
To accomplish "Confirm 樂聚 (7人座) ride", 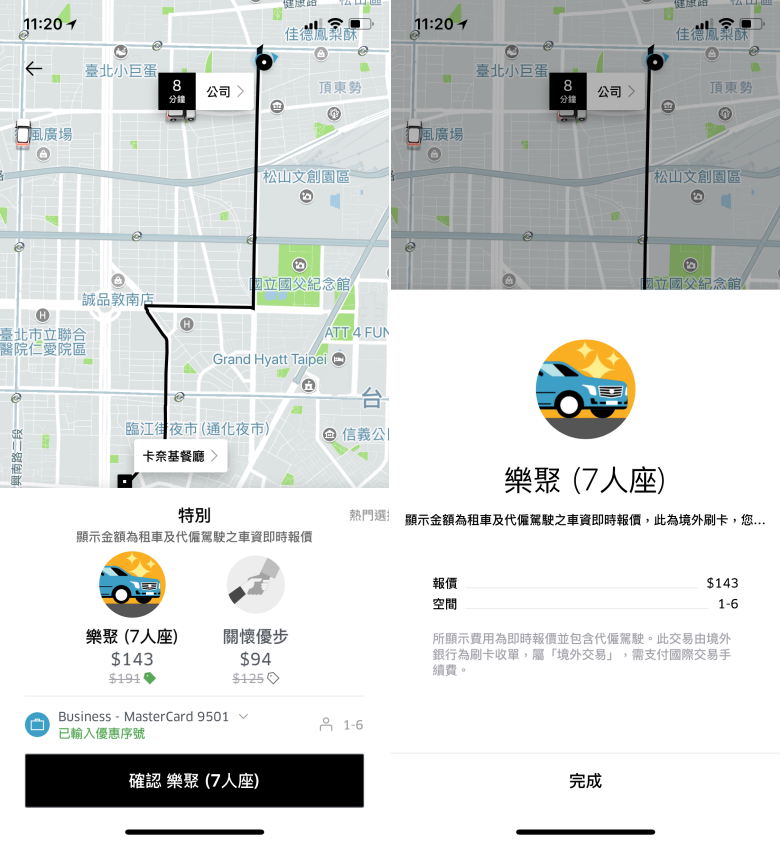I will [x=194, y=781].
